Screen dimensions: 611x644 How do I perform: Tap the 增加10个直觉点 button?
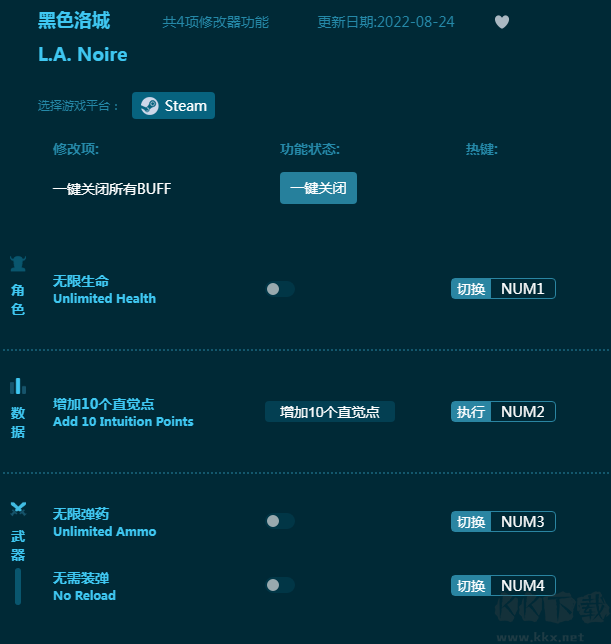[330, 412]
